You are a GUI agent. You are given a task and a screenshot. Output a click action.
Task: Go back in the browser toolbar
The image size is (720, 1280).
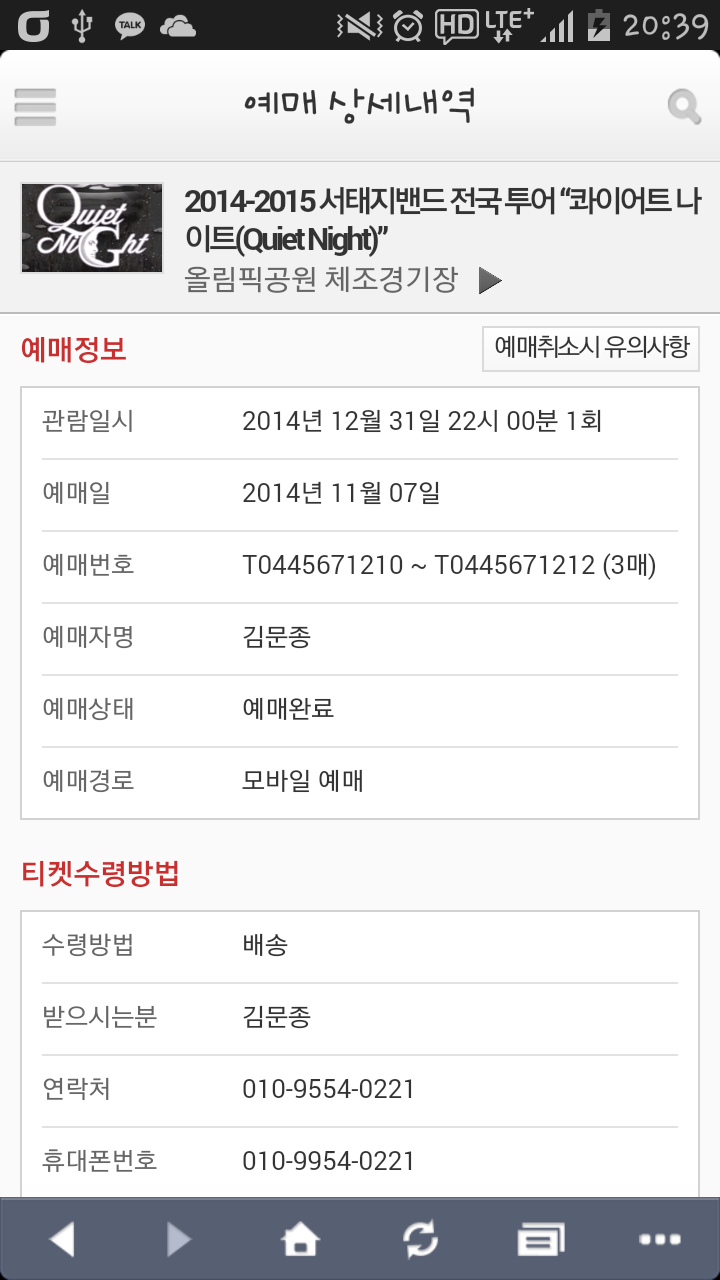[x=62, y=1240]
